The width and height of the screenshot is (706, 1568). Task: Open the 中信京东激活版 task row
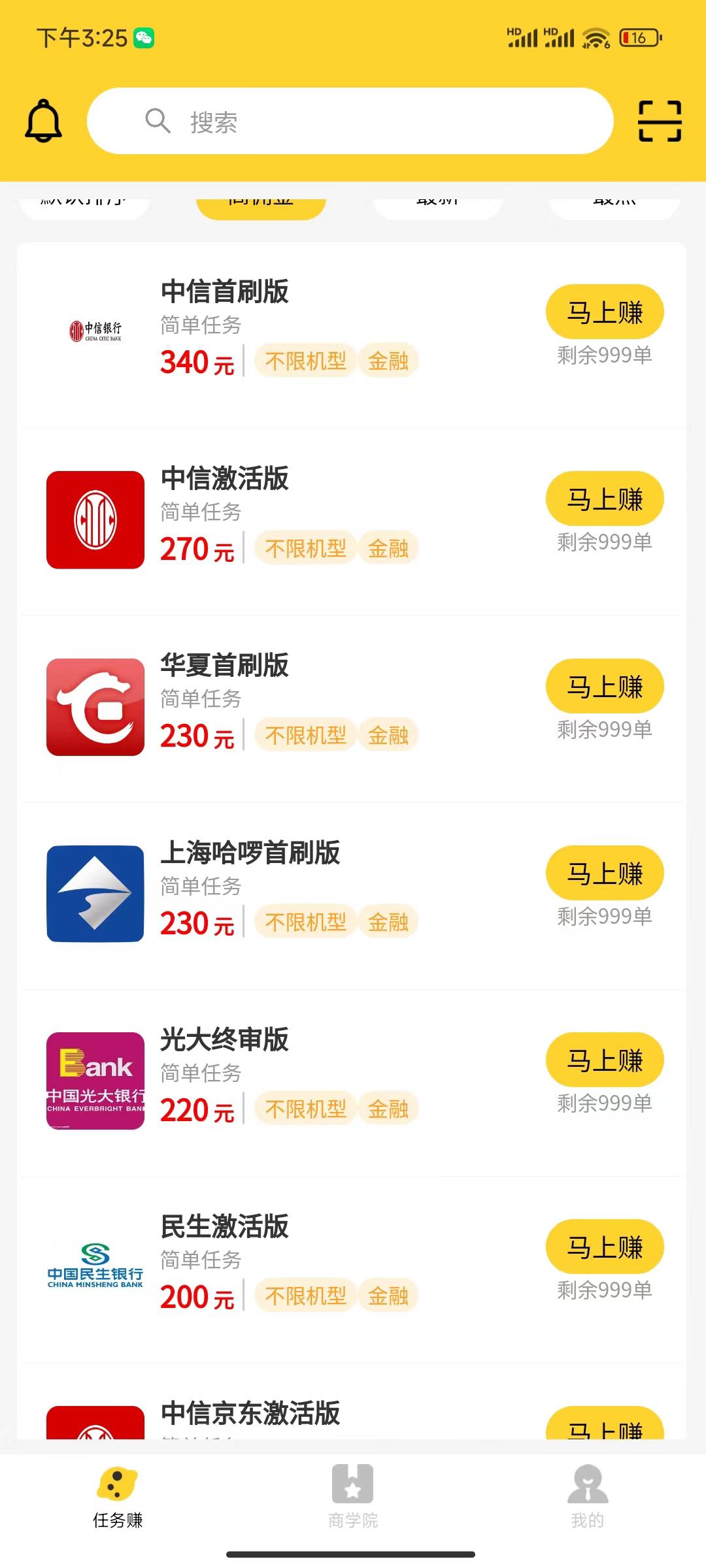click(x=352, y=1402)
